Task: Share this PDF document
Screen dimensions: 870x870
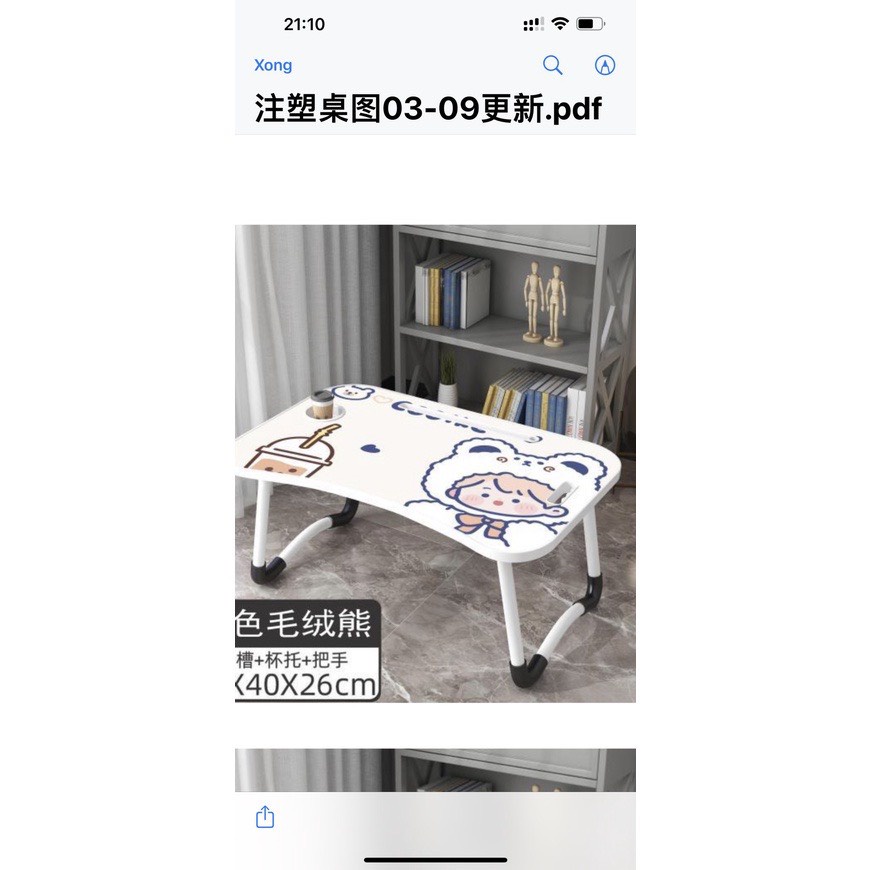Action: (x=265, y=817)
